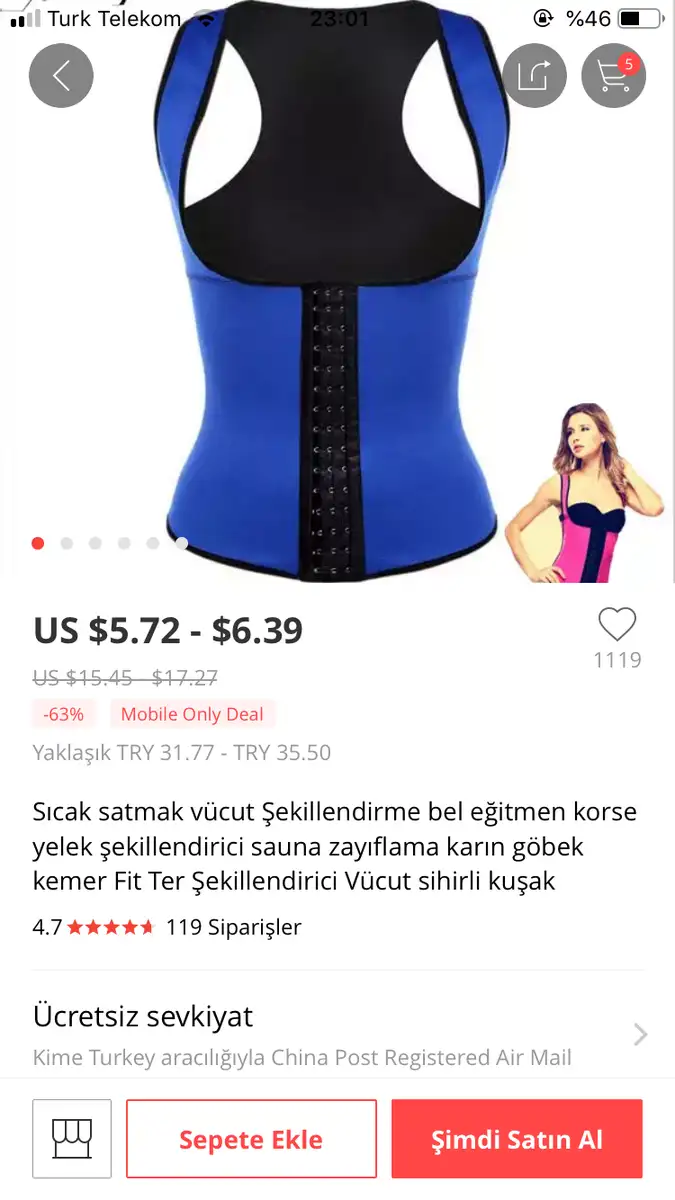
Task: Go back using the back arrow
Action: [61, 76]
